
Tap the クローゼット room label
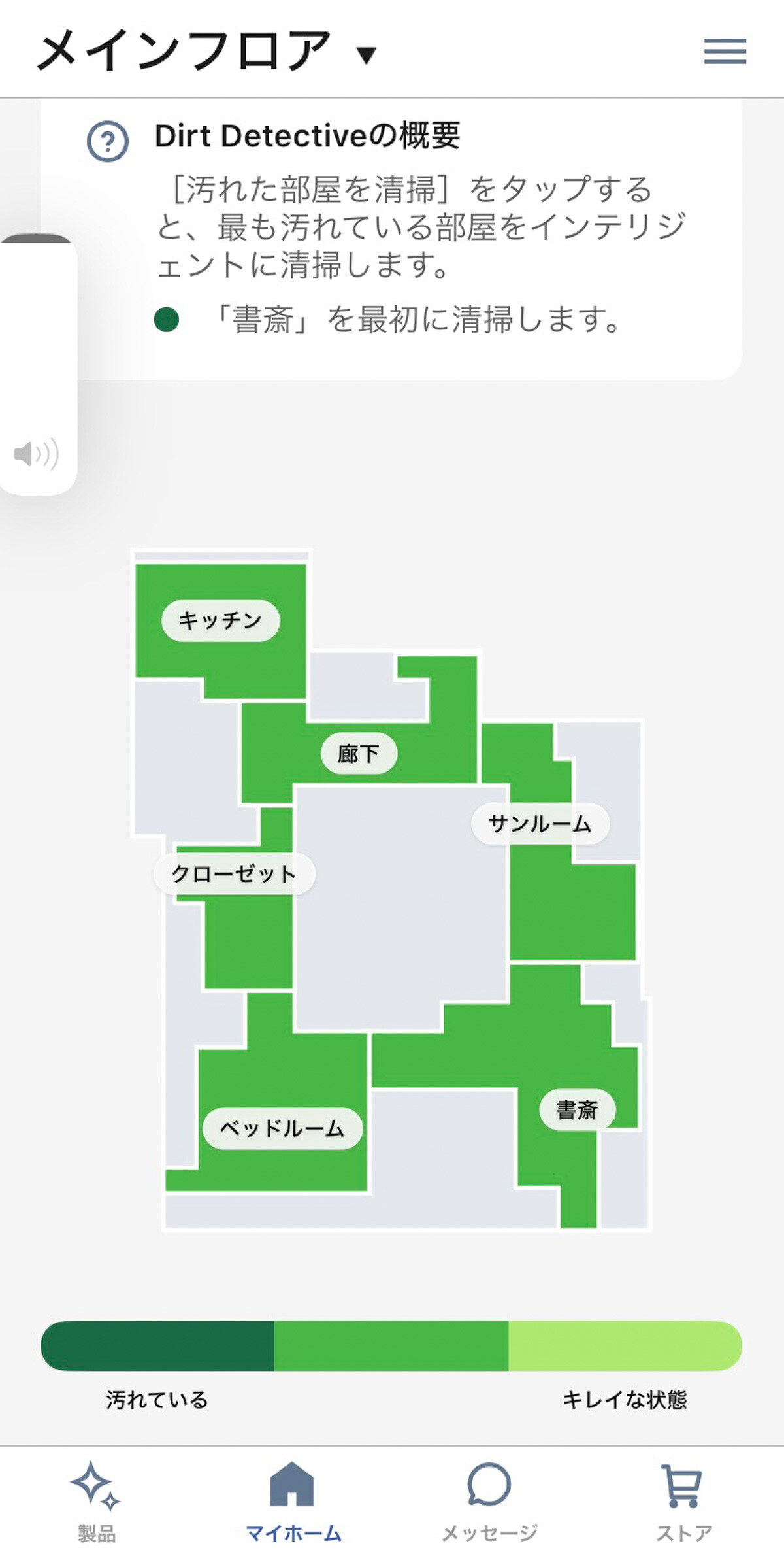[235, 874]
